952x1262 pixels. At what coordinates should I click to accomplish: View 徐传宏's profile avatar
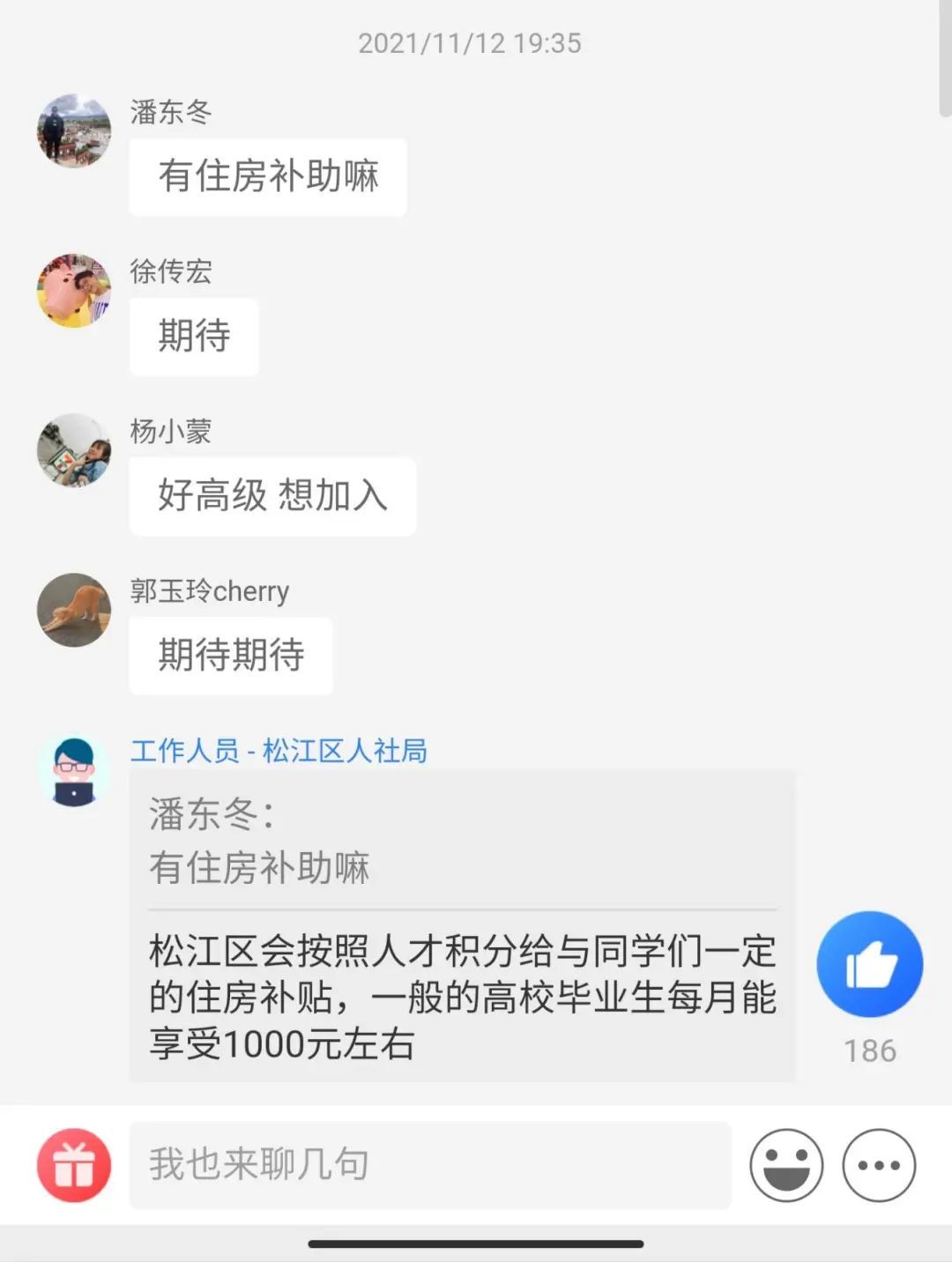[x=74, y=291]
